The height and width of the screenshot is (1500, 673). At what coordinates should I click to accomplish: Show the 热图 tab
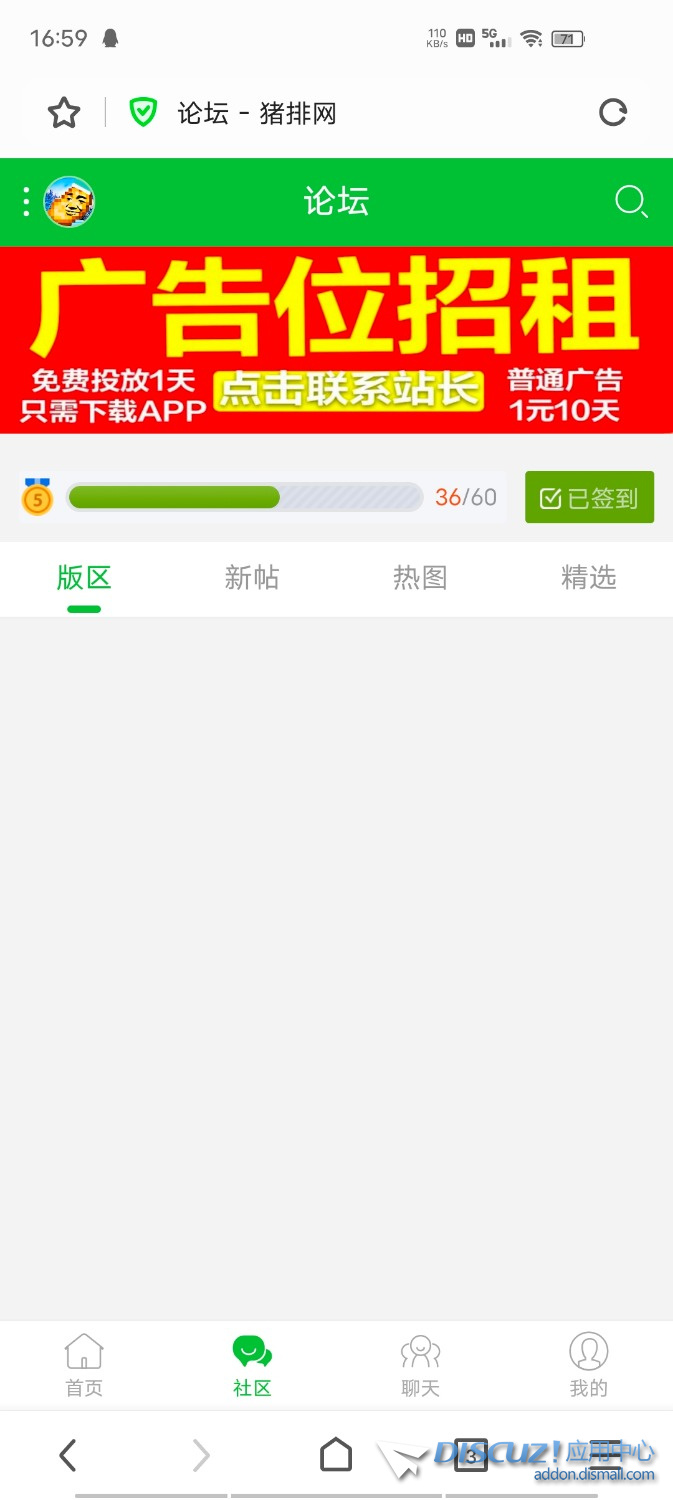pos(420,578)
